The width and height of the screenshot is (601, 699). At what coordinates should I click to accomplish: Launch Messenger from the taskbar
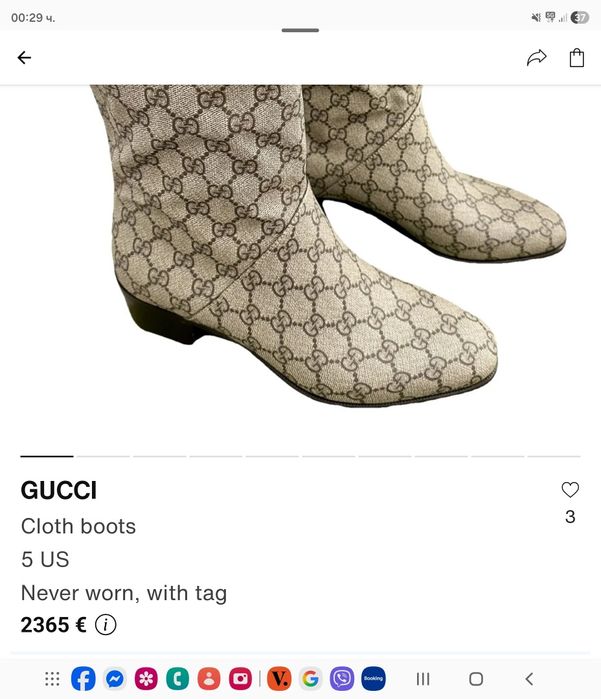pyautogui.click(x=115, y=679)
